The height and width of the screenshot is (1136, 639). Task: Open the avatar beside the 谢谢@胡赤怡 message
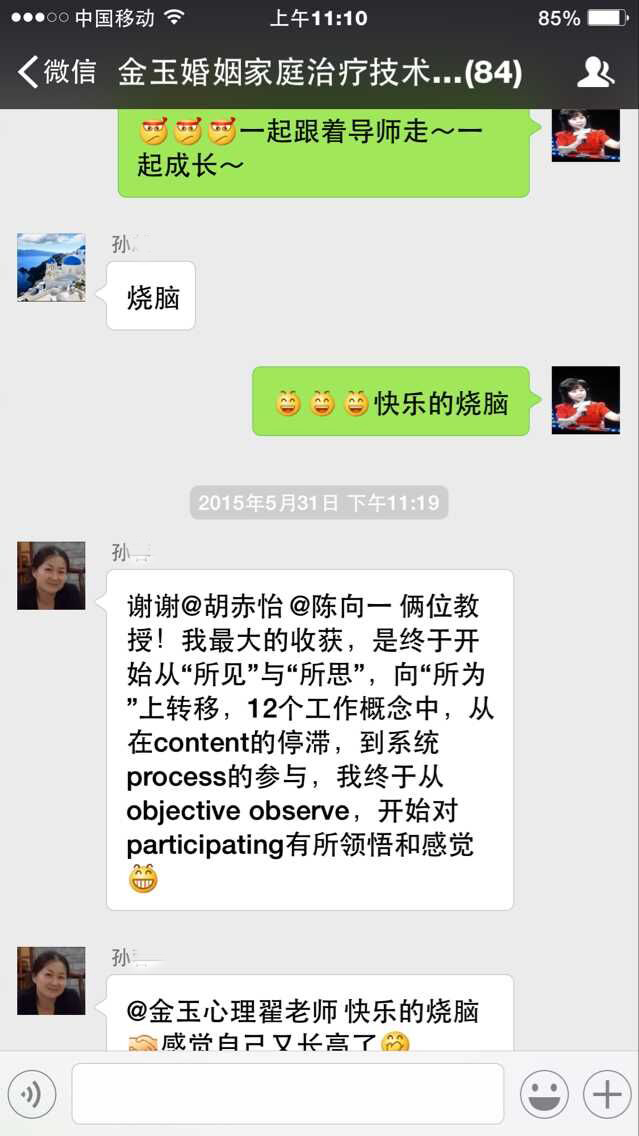[51, 576]
